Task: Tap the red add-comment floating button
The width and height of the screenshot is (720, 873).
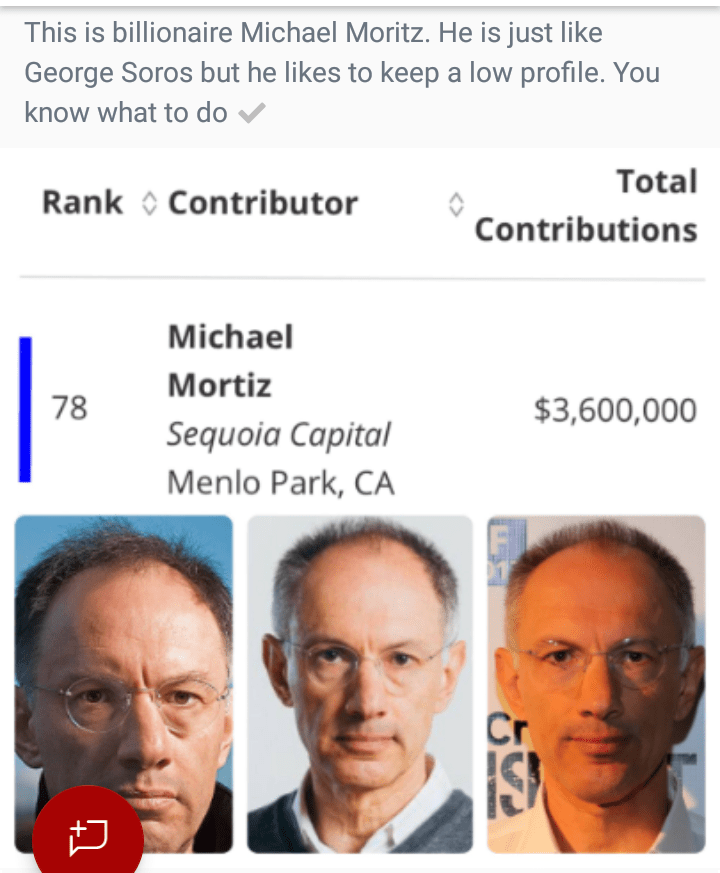Action: (x=88, y=836)
